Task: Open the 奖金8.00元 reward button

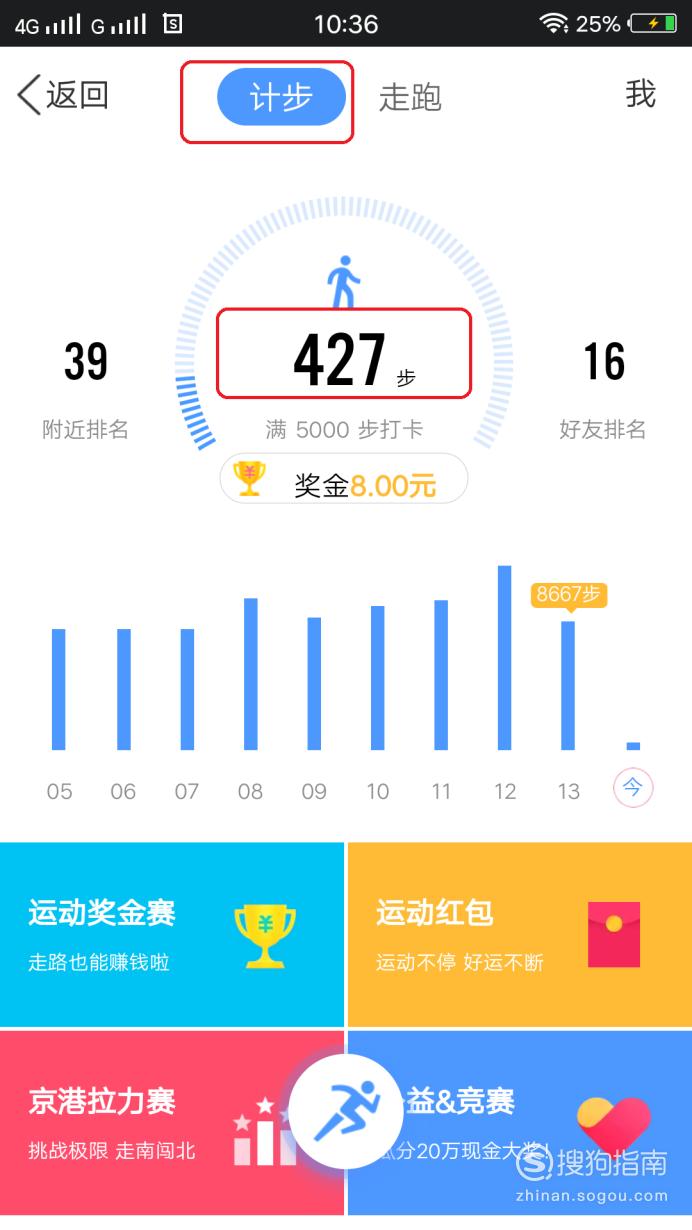Action: click(x=343, y=478)
